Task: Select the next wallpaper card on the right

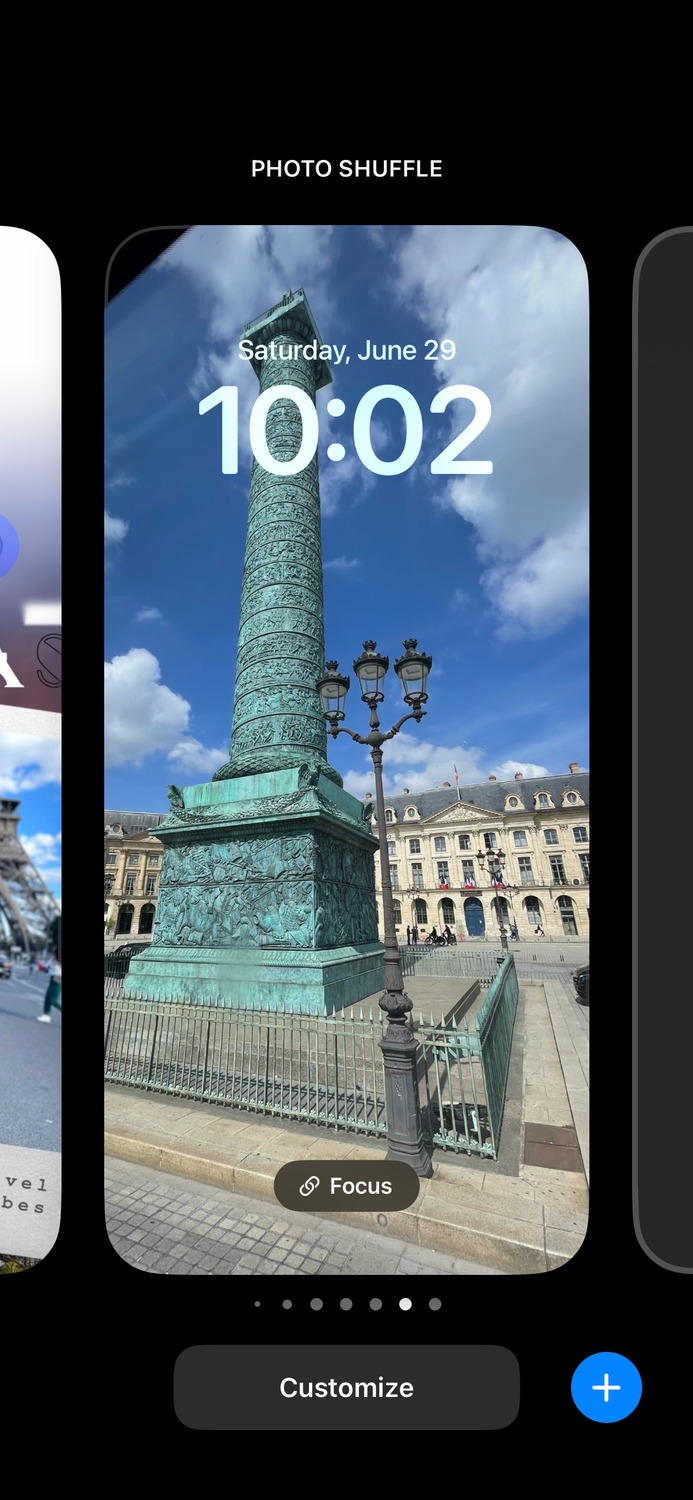Action: point(664,749)
